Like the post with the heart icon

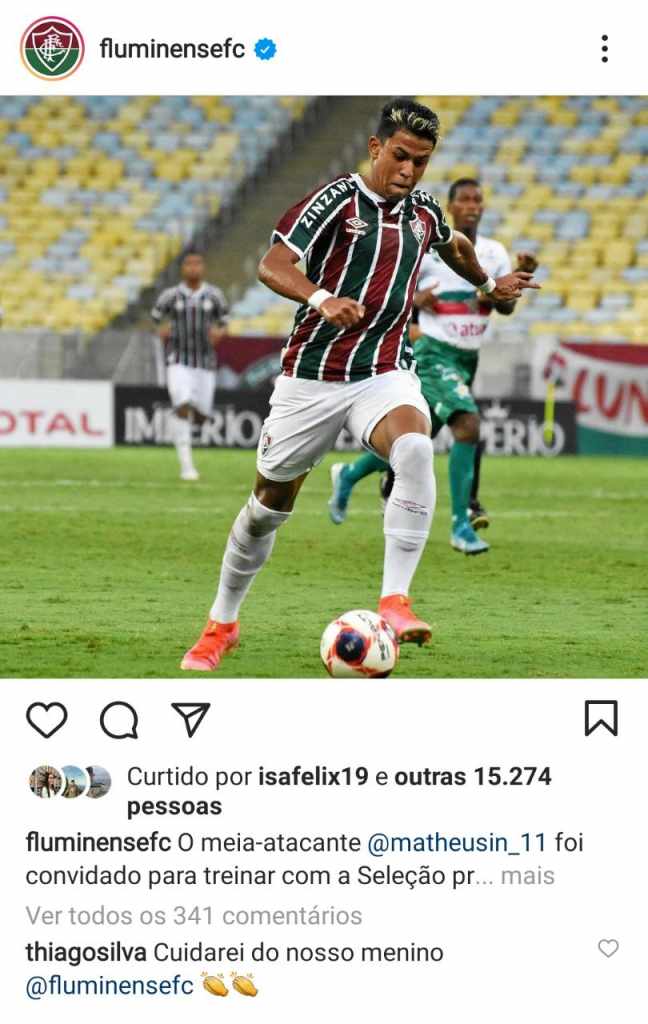point(46,719)
